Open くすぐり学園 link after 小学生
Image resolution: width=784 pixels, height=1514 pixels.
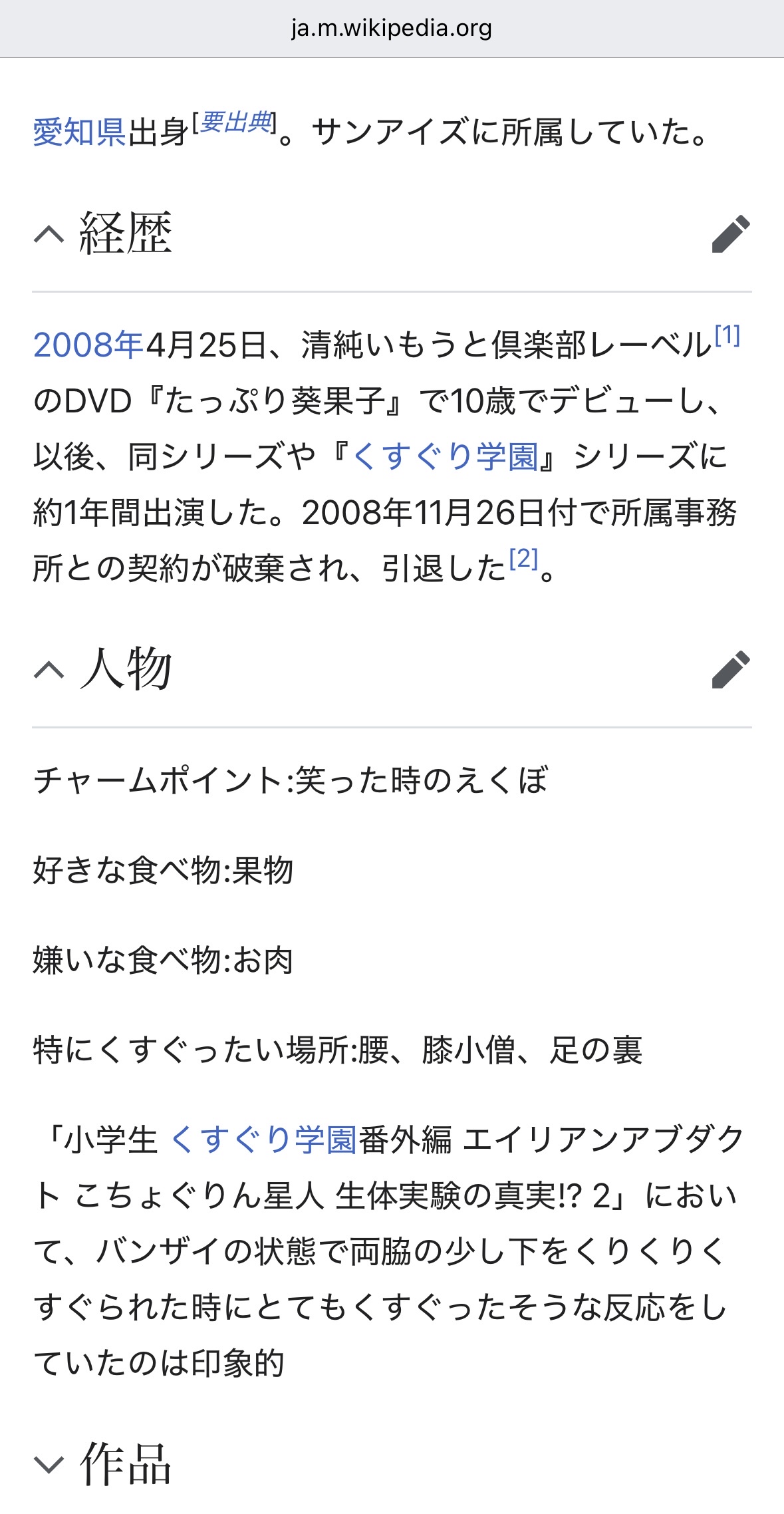(263, 1139)
